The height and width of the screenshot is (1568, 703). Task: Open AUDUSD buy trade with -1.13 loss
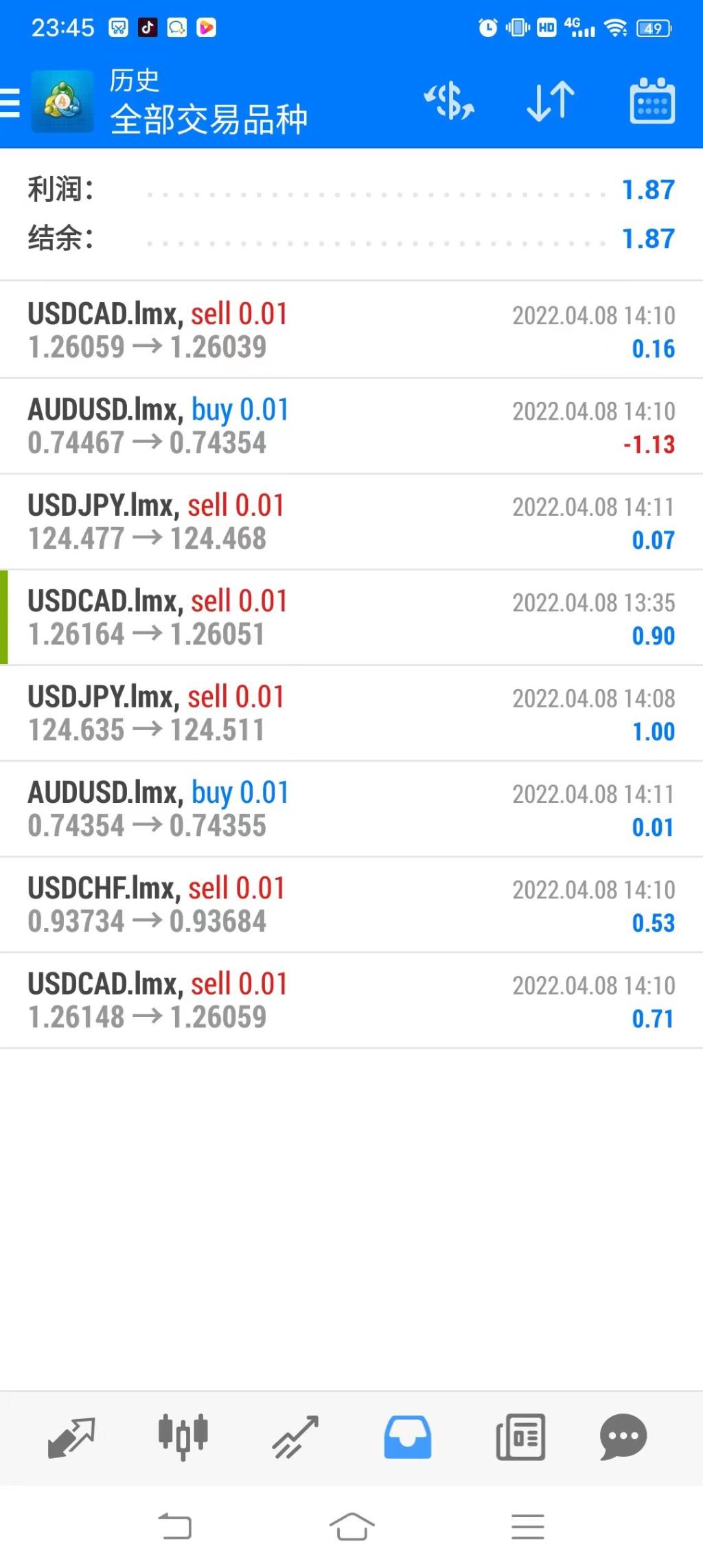[351, 426]
